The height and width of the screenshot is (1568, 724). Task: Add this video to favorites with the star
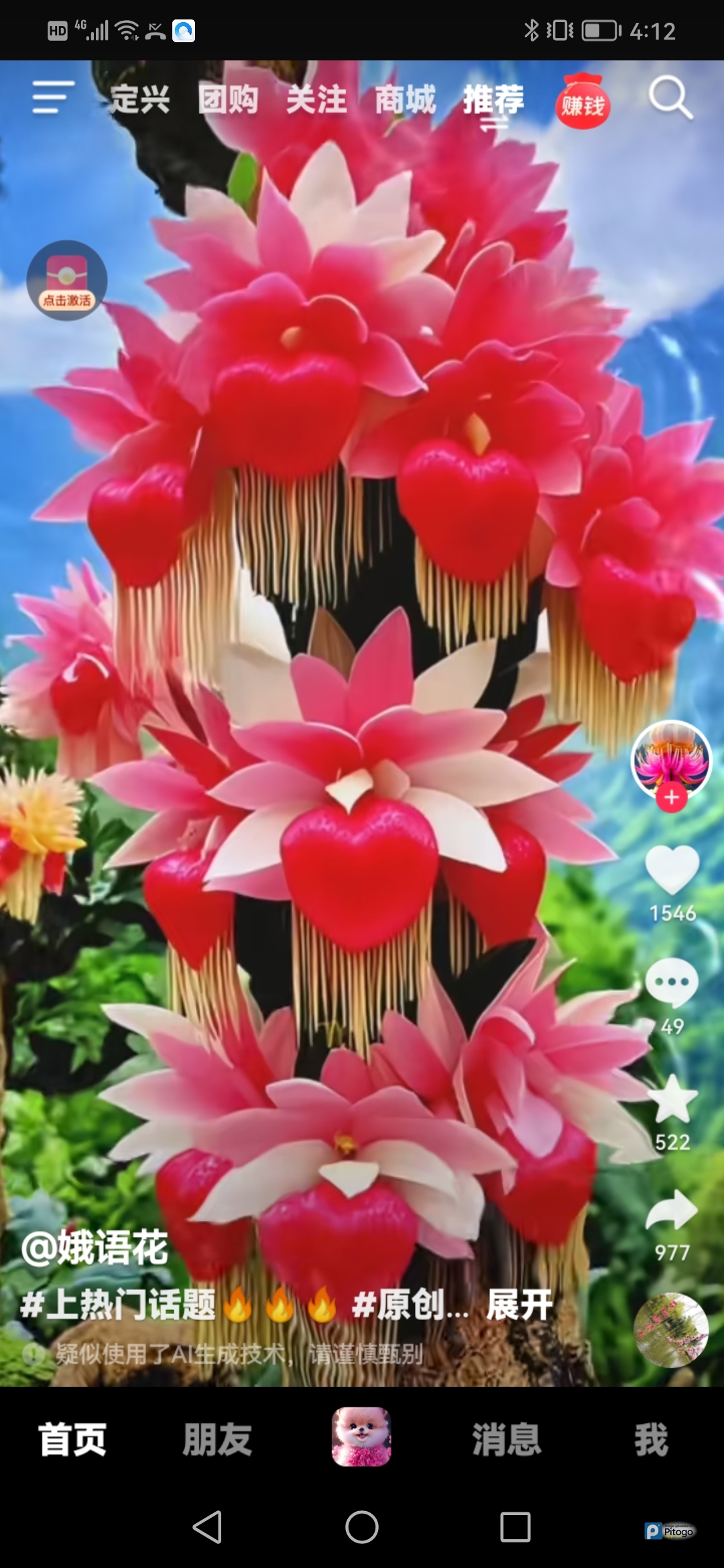[672, 1099]
